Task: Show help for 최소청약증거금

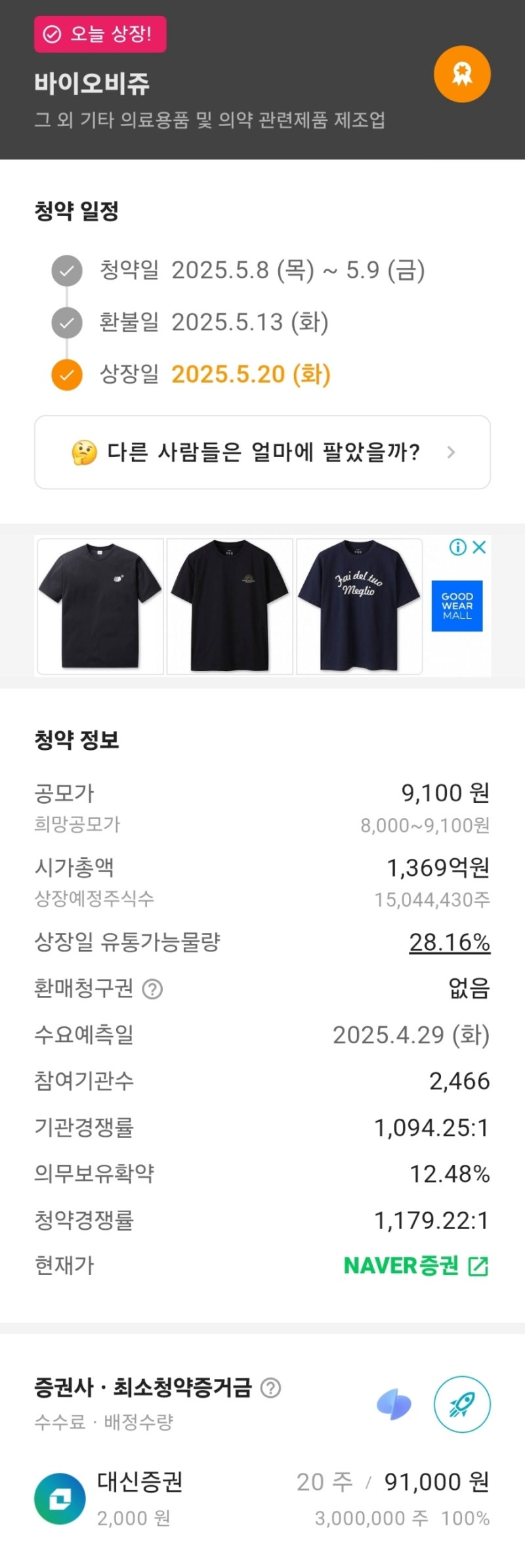Action: [270, 1388]
